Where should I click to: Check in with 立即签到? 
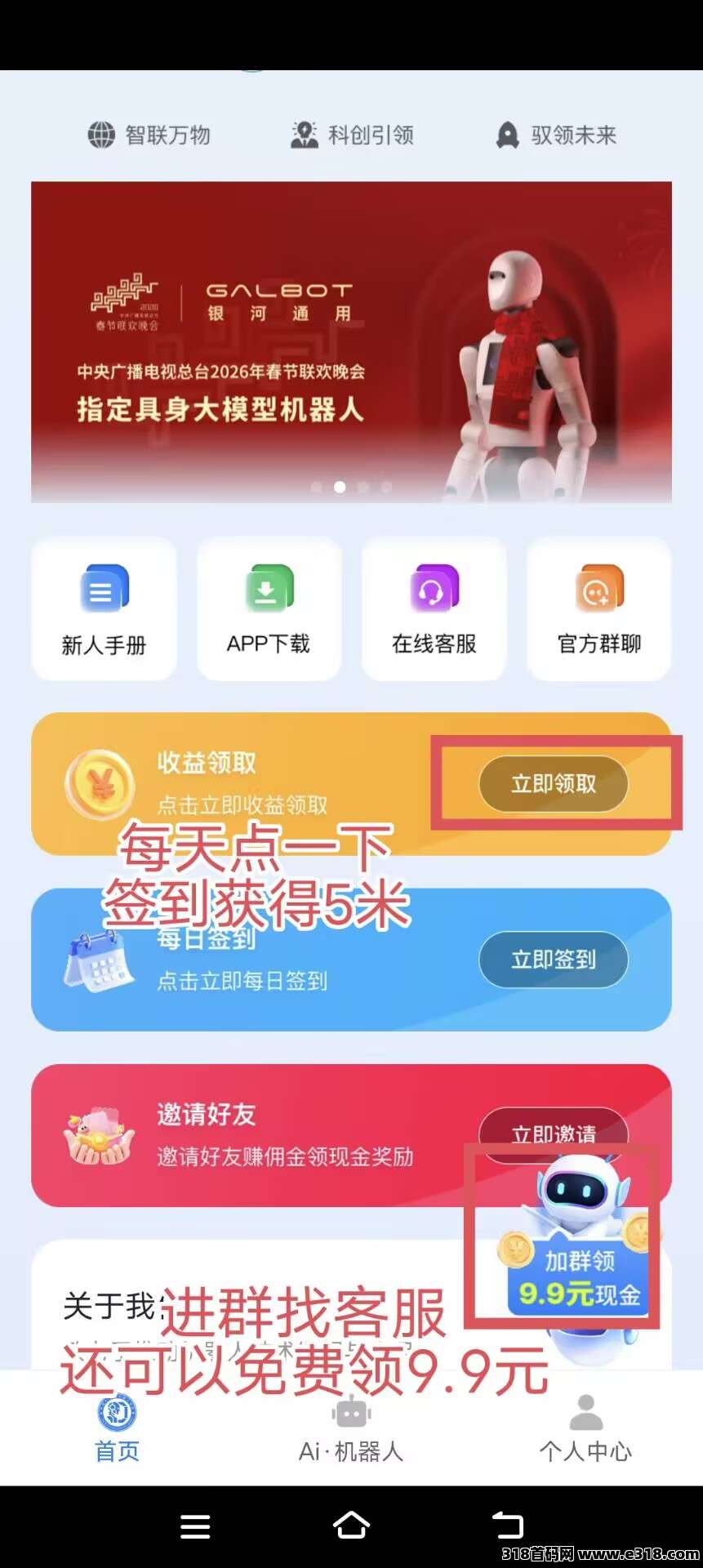[553, 960]
